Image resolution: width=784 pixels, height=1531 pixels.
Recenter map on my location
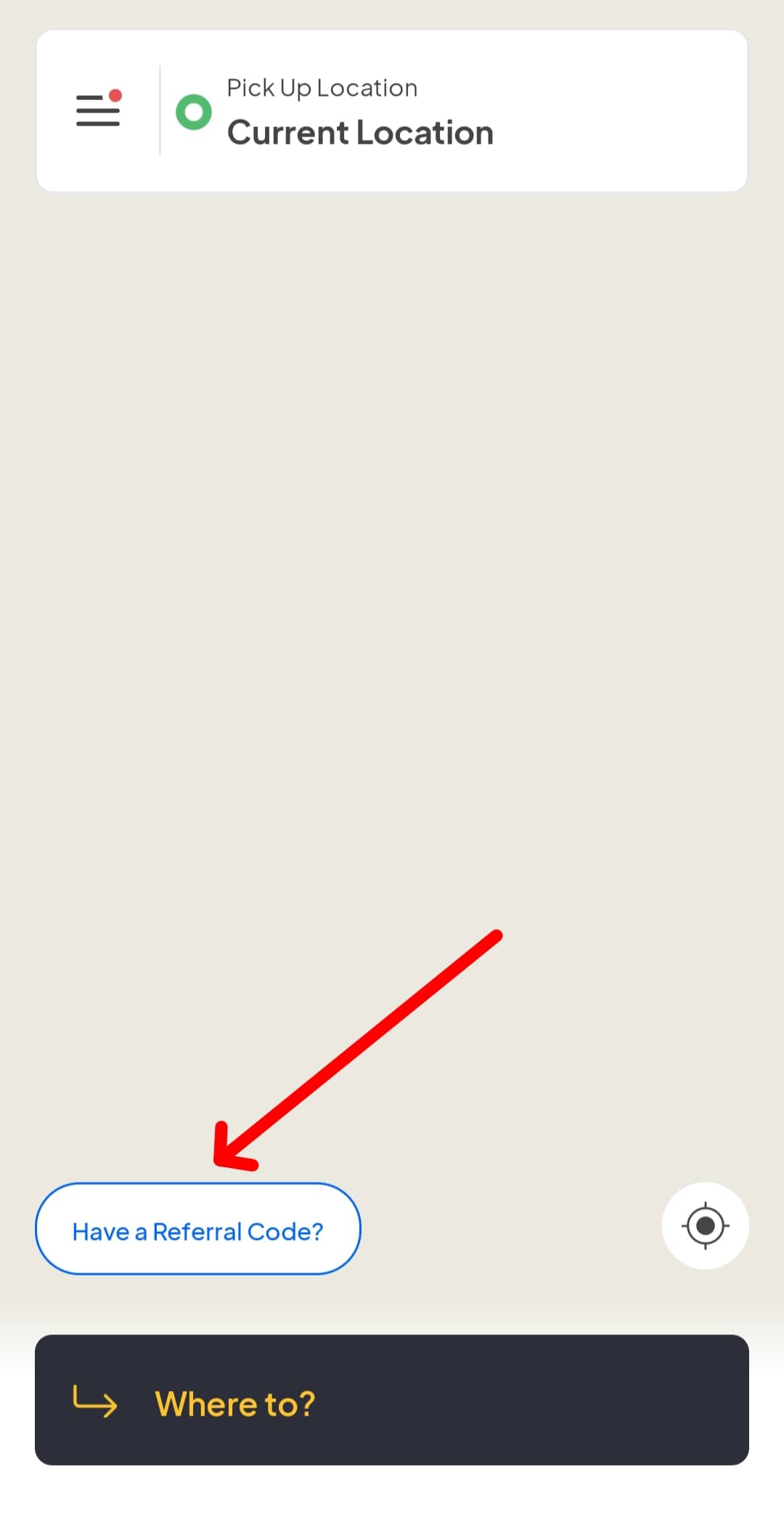pos(705,1226)
